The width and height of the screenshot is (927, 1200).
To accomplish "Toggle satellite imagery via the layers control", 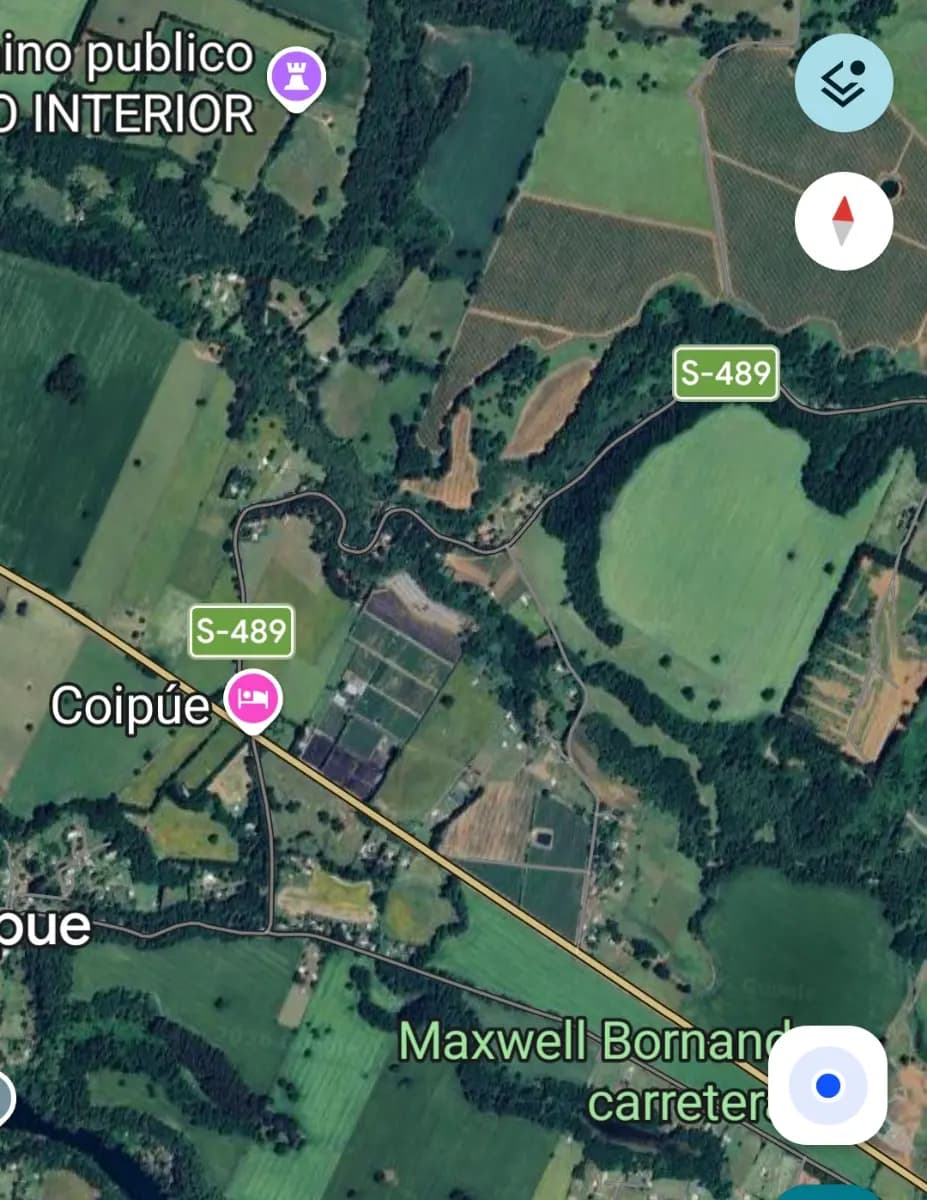I will (x=843, y=83).
